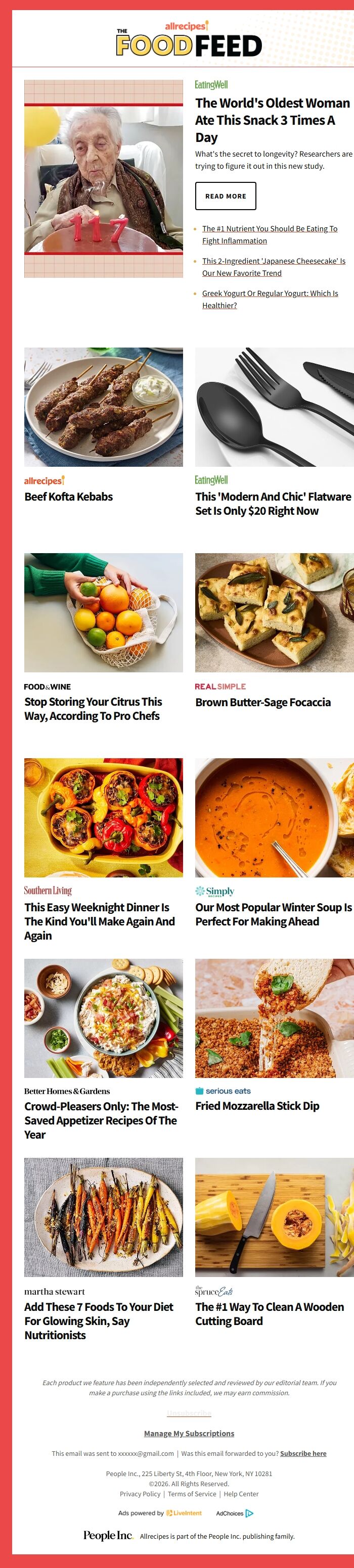Open Greek Yogurt or Regular Yogurt link
The height and width of the screenshot is (1568, 354).
(x=270, y=299)
